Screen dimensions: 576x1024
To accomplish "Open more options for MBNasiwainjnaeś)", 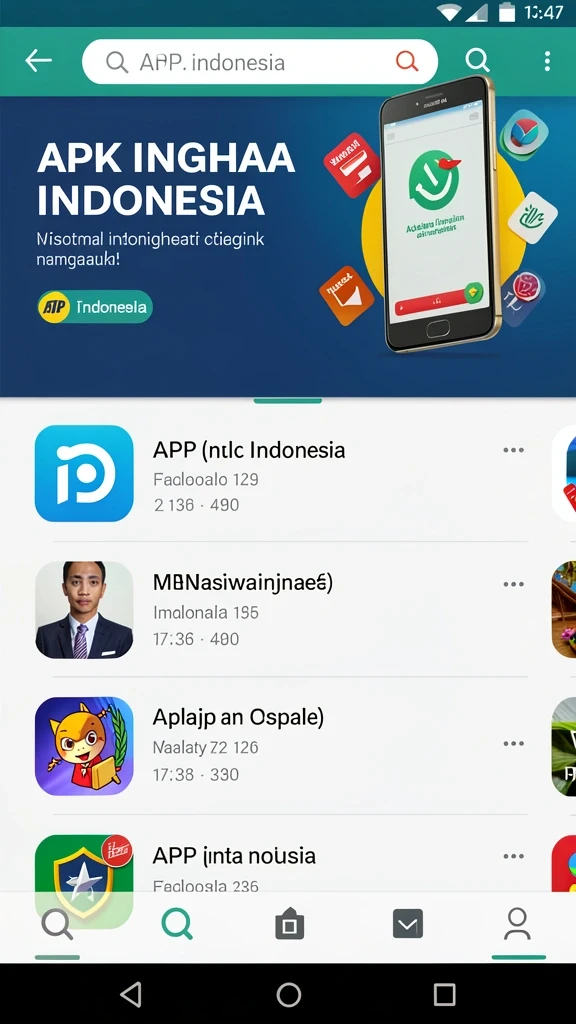I will coord(513,584).
